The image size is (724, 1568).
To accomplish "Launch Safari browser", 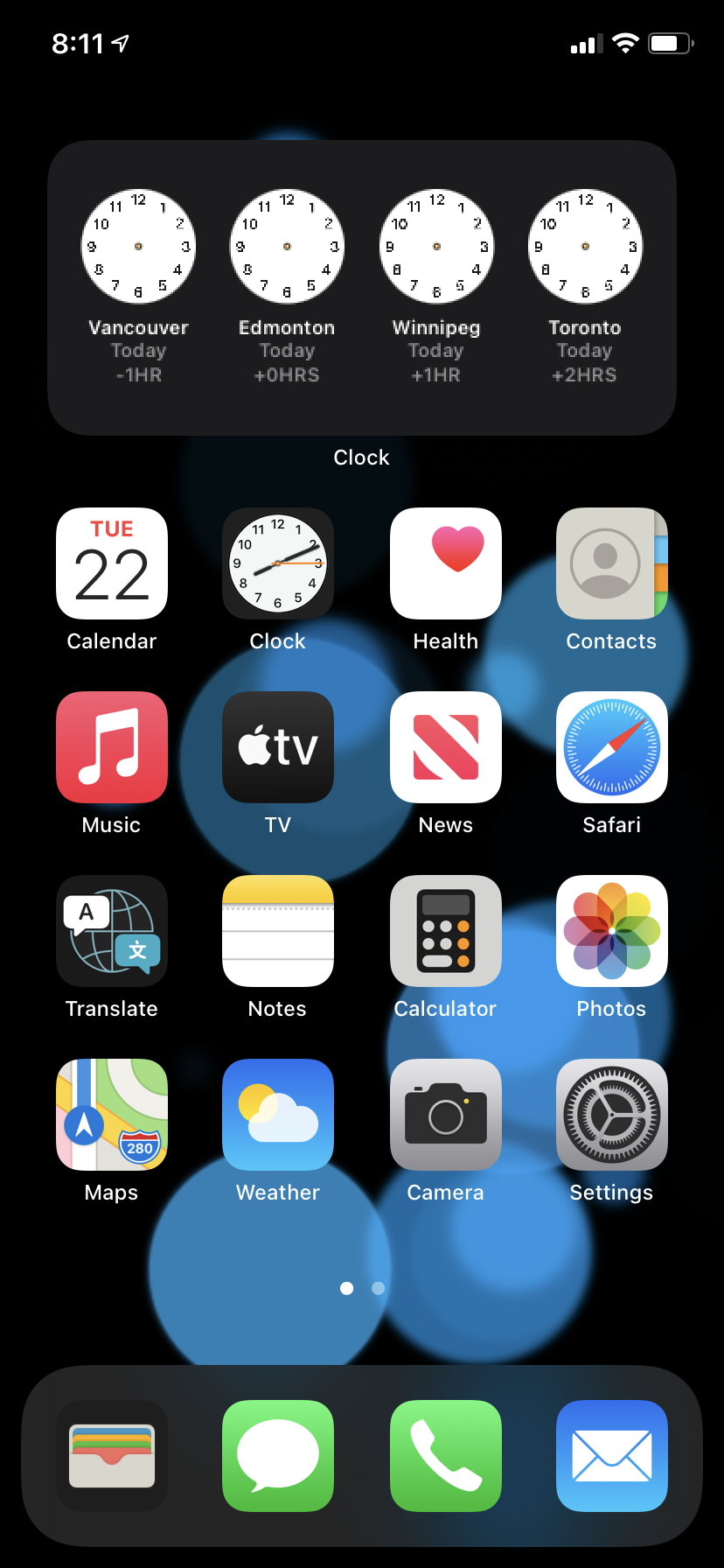I will (611, 747).
